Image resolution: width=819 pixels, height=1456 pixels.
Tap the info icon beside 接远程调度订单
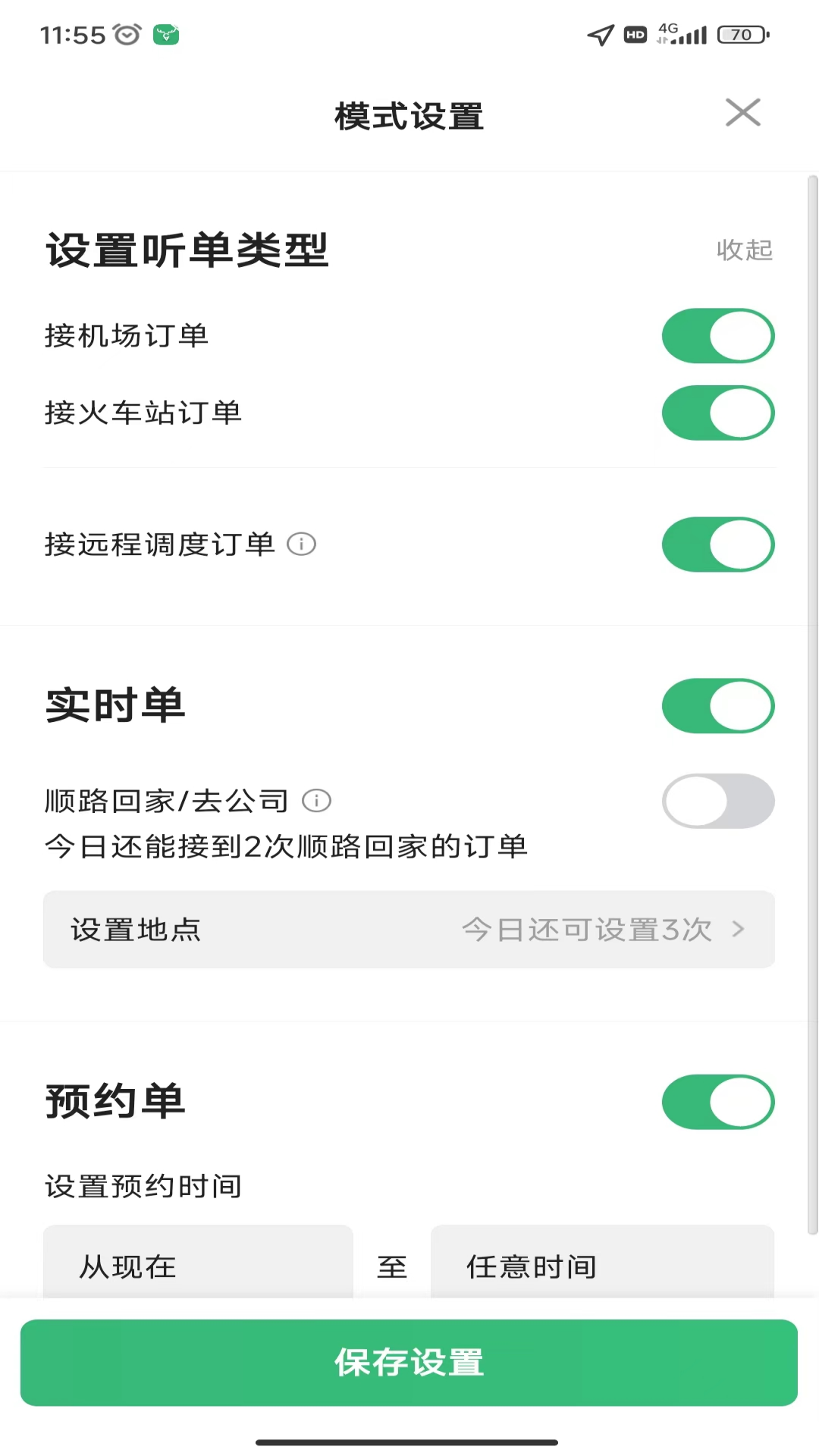300,544
